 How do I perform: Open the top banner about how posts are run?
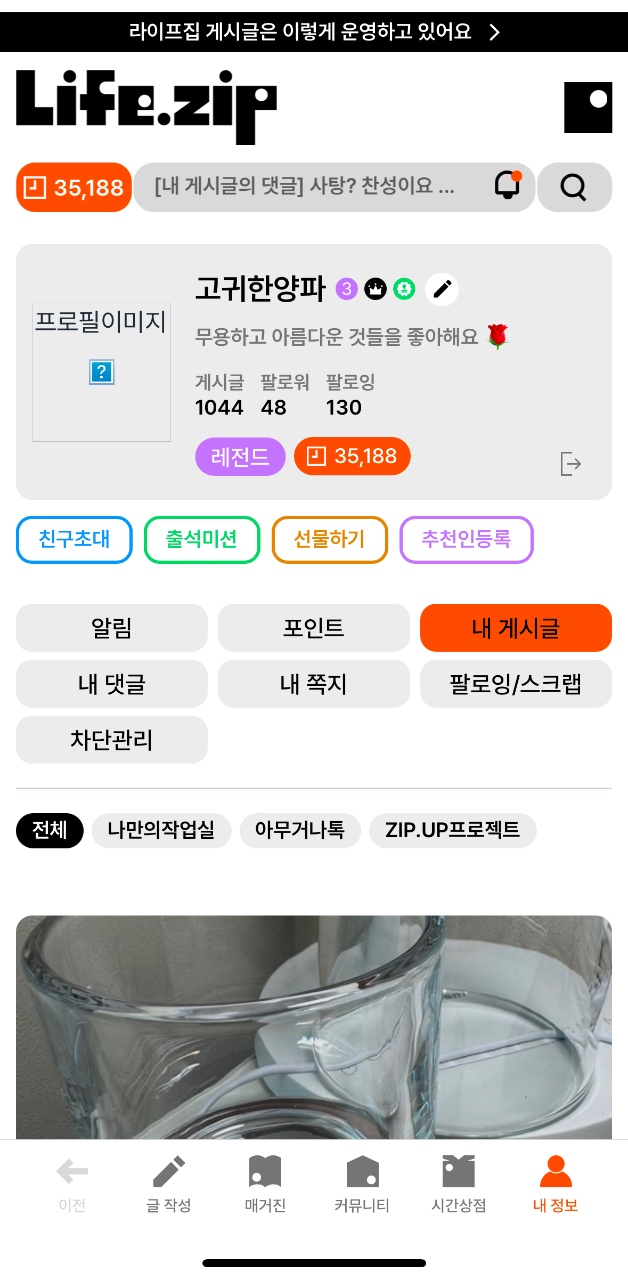pyautogui.click(x=314, y=31)
